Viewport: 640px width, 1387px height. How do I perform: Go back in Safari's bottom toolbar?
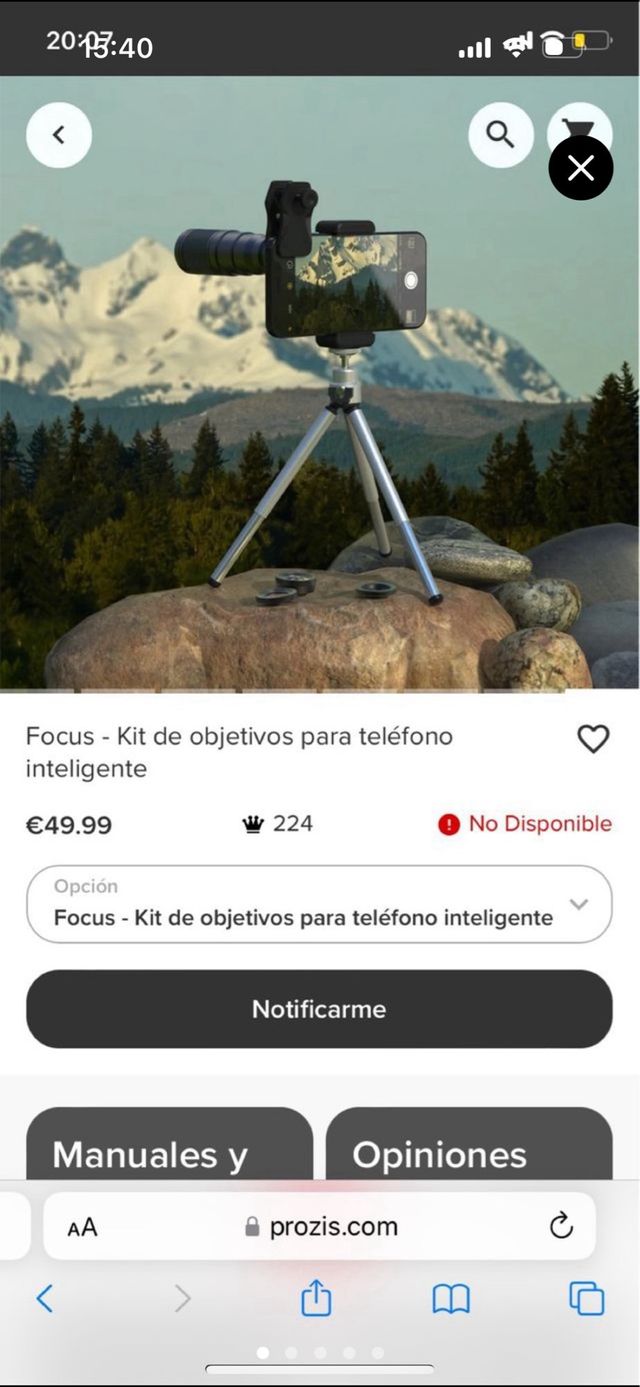tap(44, 1298)
